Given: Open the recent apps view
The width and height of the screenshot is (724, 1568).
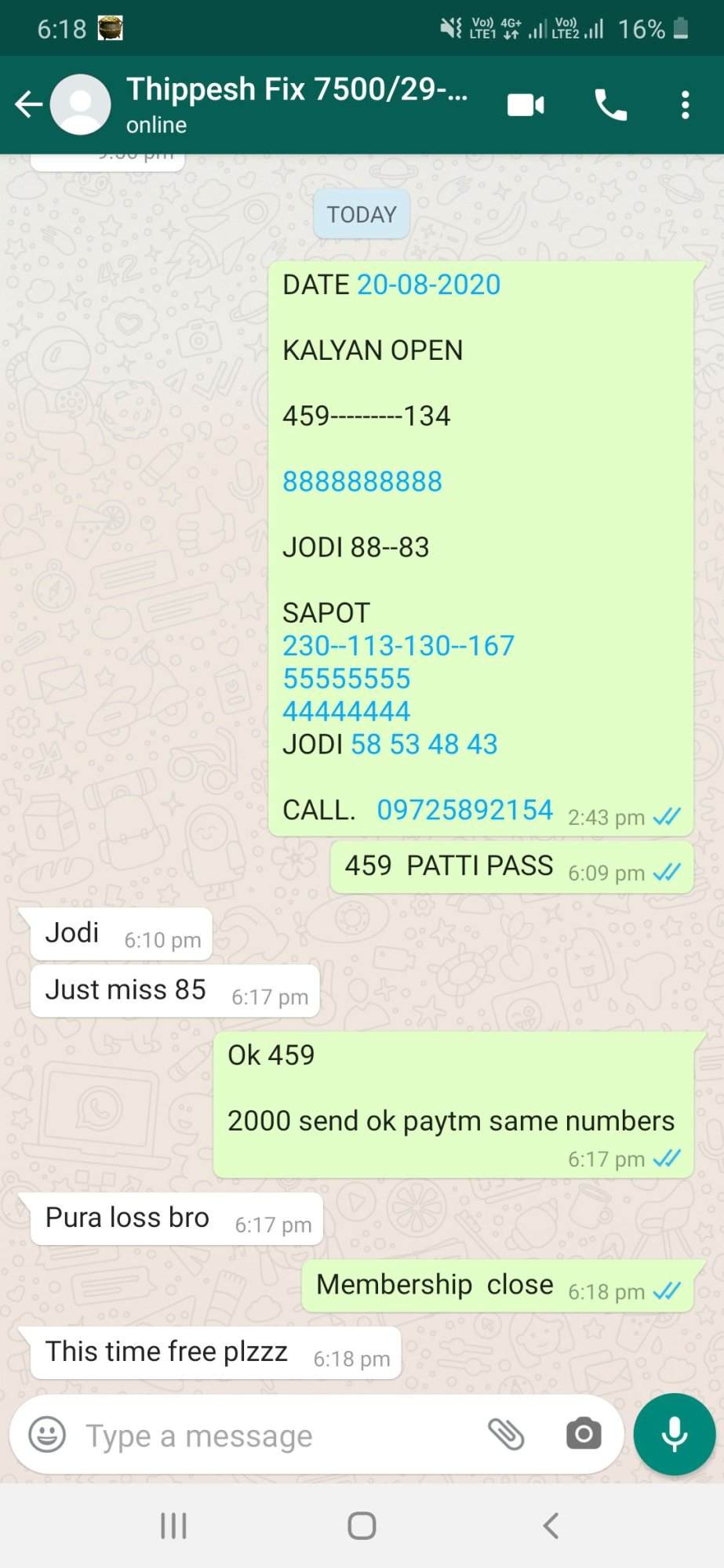Looking at the screenshot, I should click(x=173, y=1526).
